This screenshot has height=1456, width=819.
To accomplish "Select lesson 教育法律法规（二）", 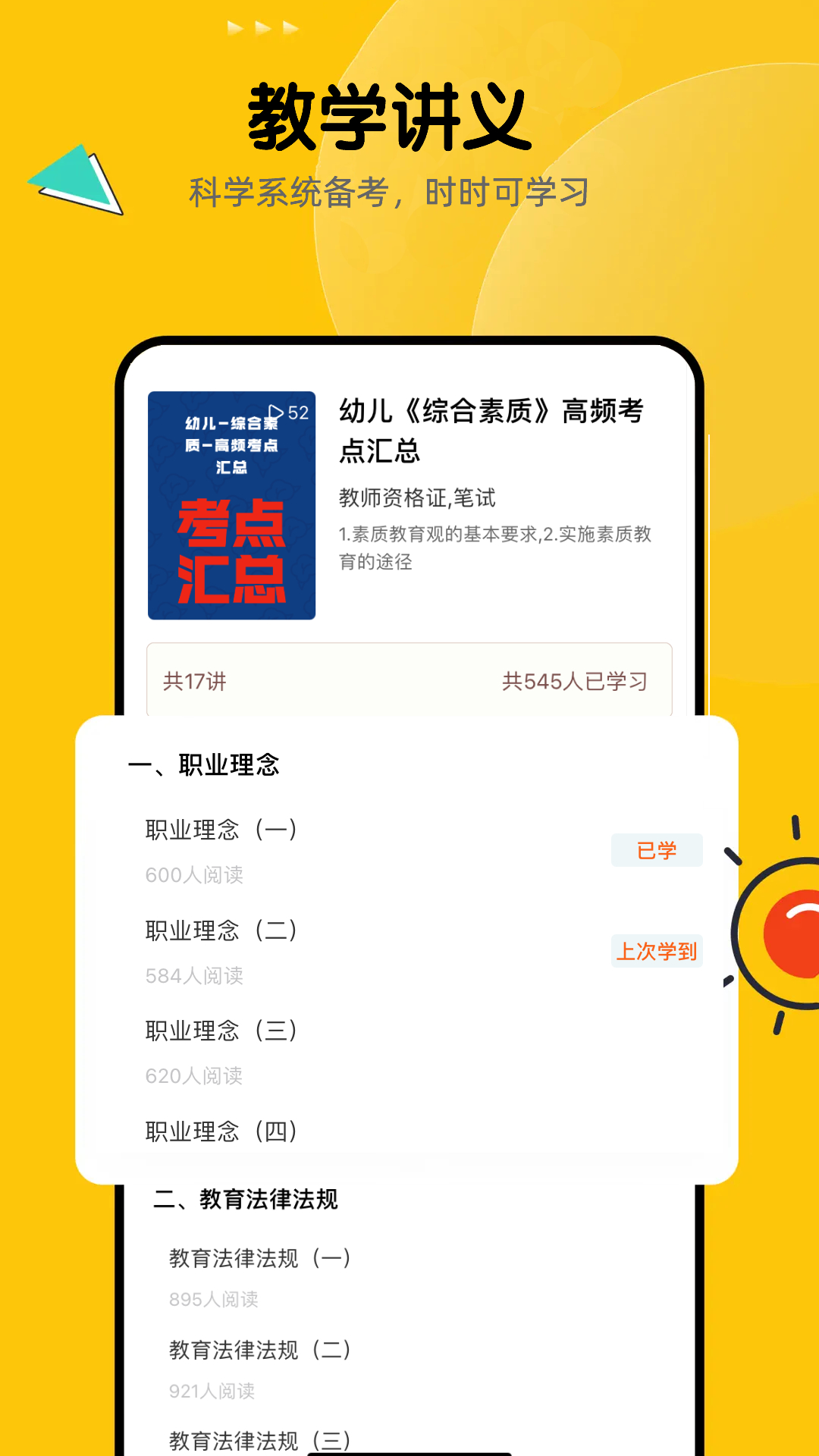I will pos(260,1349).
